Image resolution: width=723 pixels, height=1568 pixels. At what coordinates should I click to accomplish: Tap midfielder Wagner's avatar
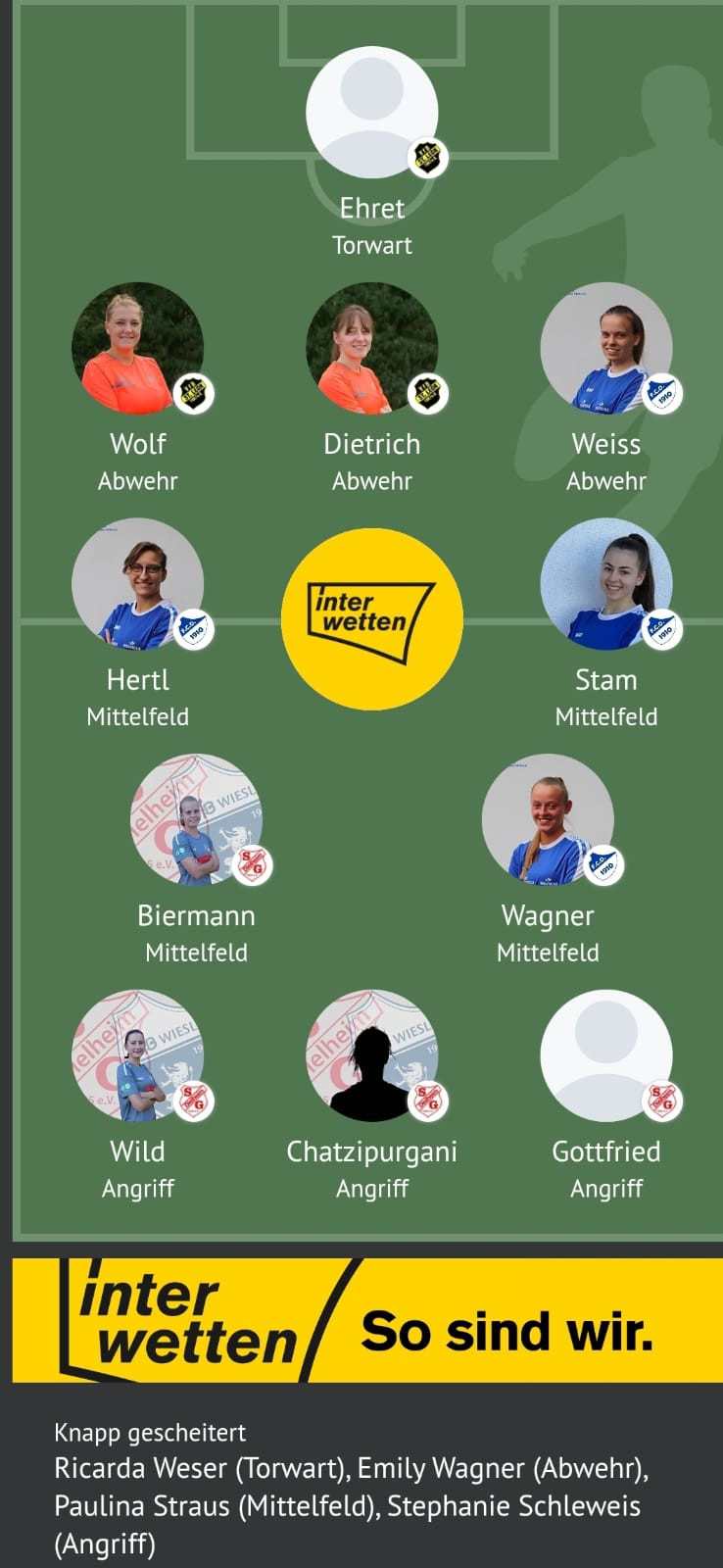[547, 819]
